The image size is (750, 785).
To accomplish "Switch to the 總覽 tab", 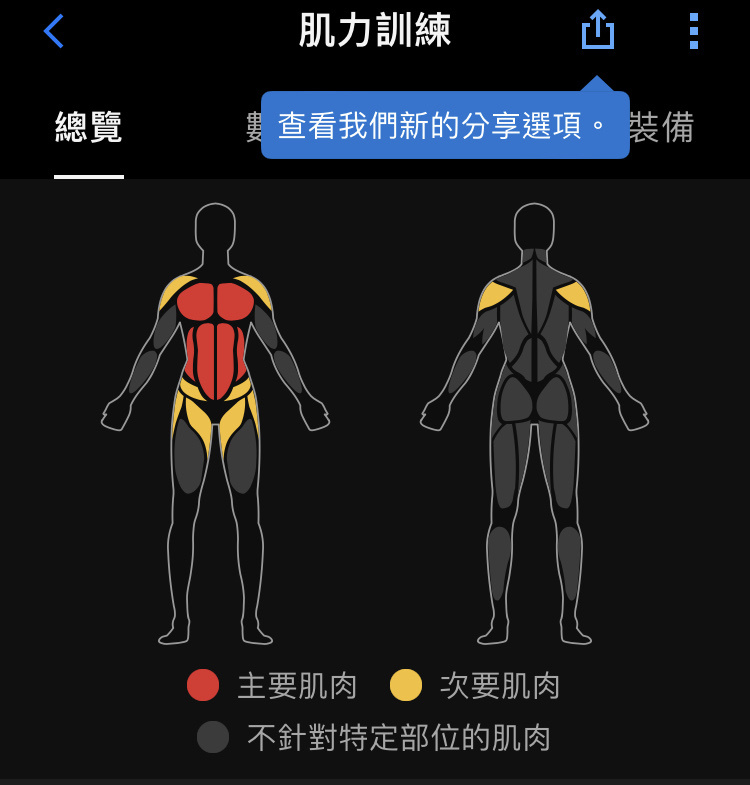I will (88, 128).
